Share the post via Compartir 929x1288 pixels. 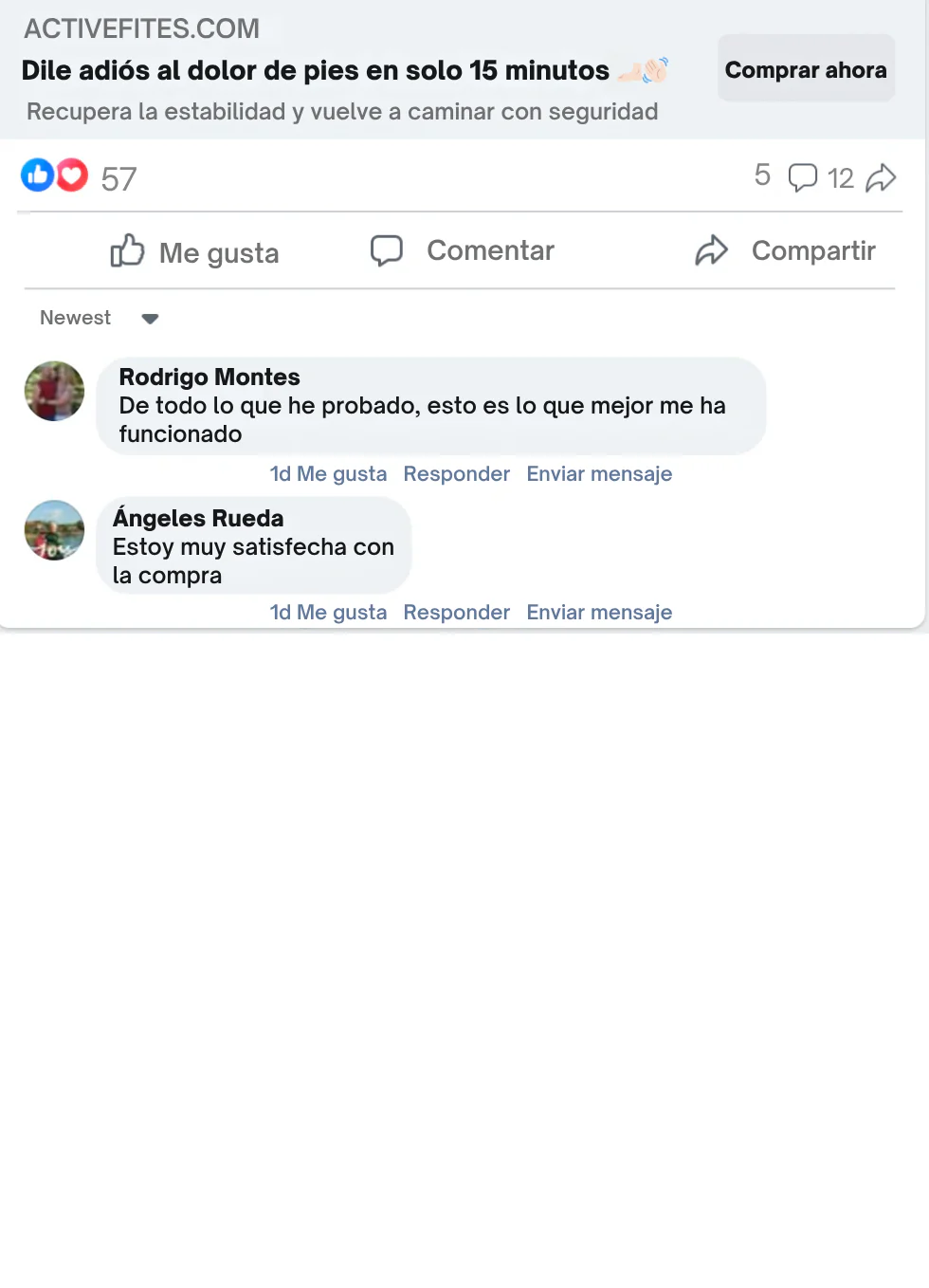(785, 250)
